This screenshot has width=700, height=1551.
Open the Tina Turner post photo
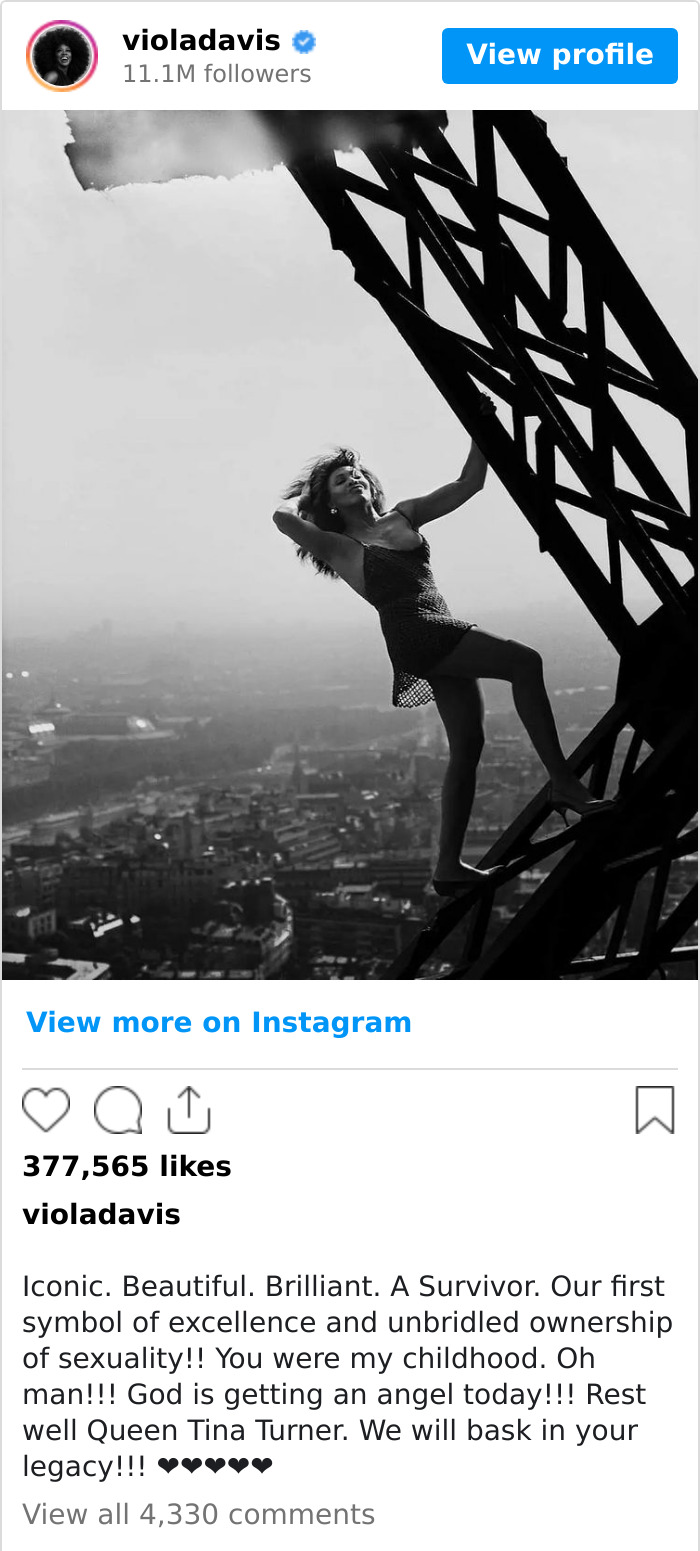350,545
